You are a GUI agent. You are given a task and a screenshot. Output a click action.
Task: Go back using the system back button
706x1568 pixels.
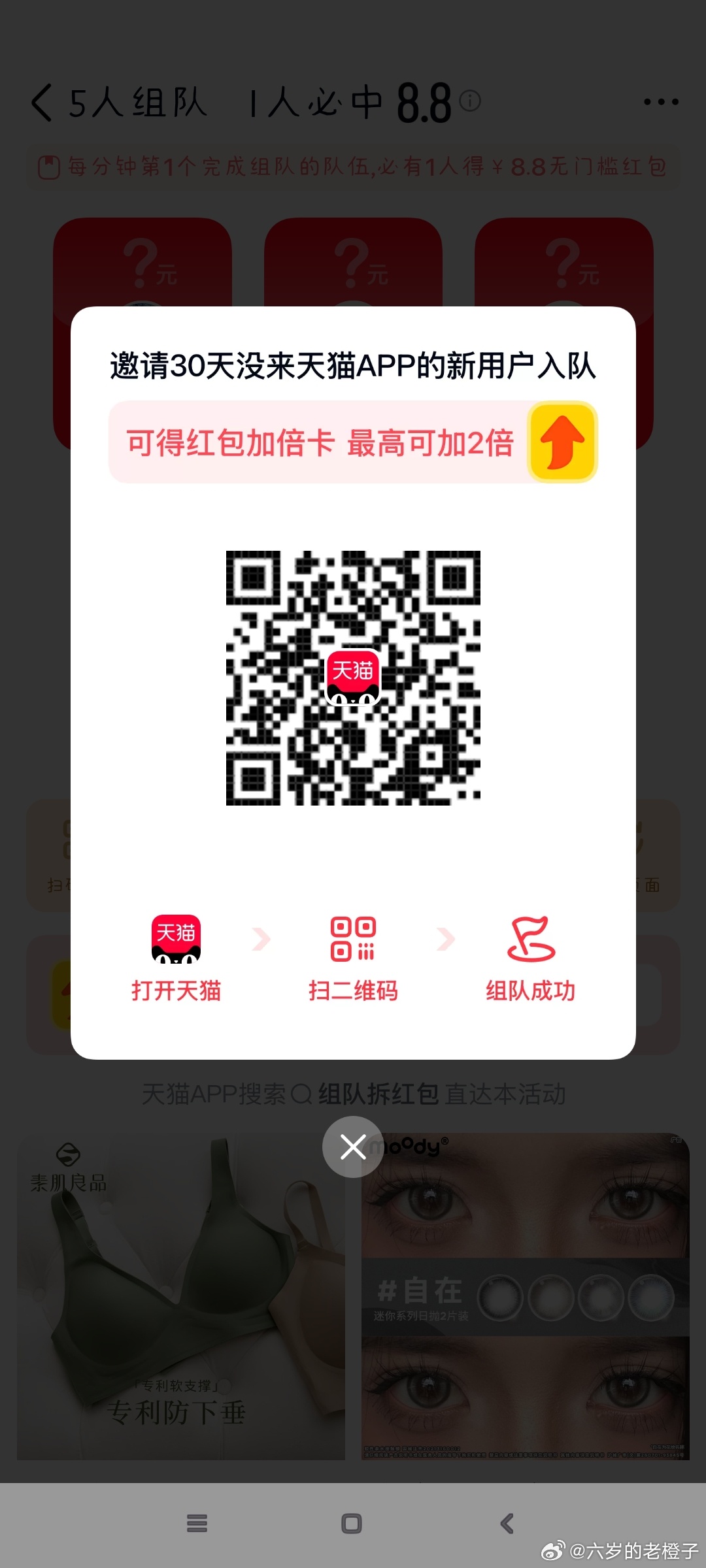[507, 1524]
